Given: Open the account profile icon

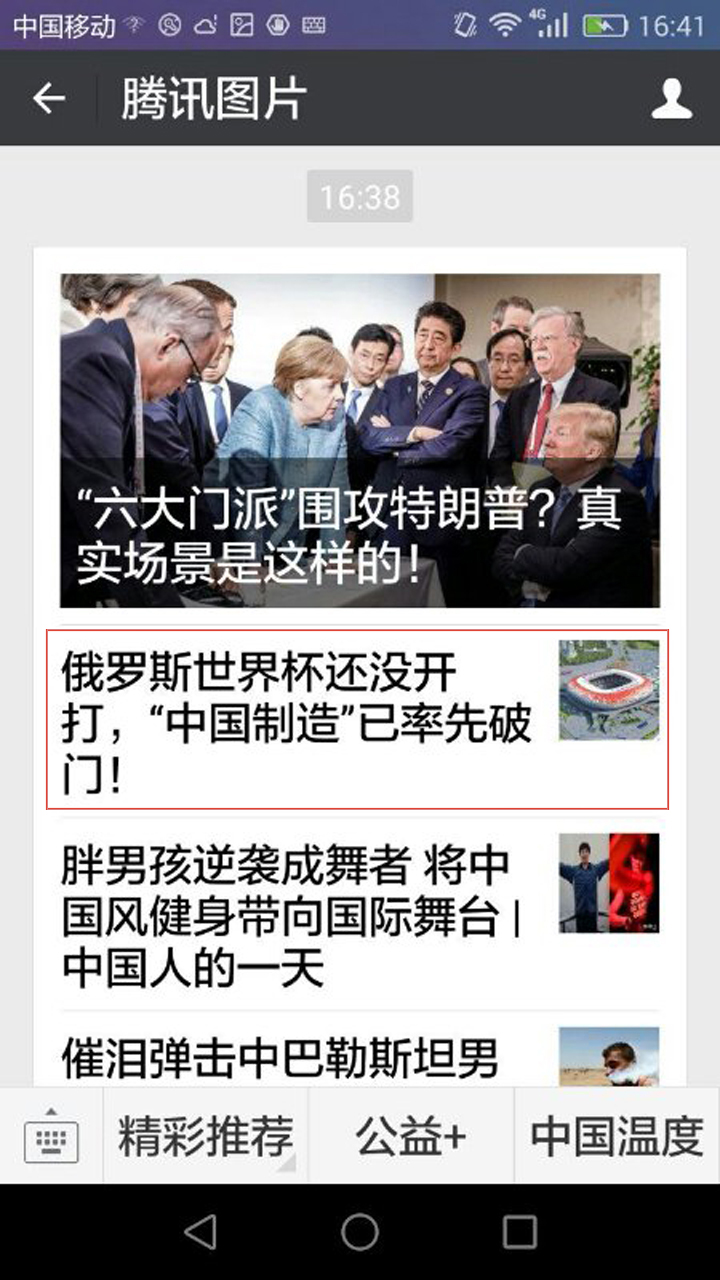Looking at the screenshot, I should pos(671,98).
